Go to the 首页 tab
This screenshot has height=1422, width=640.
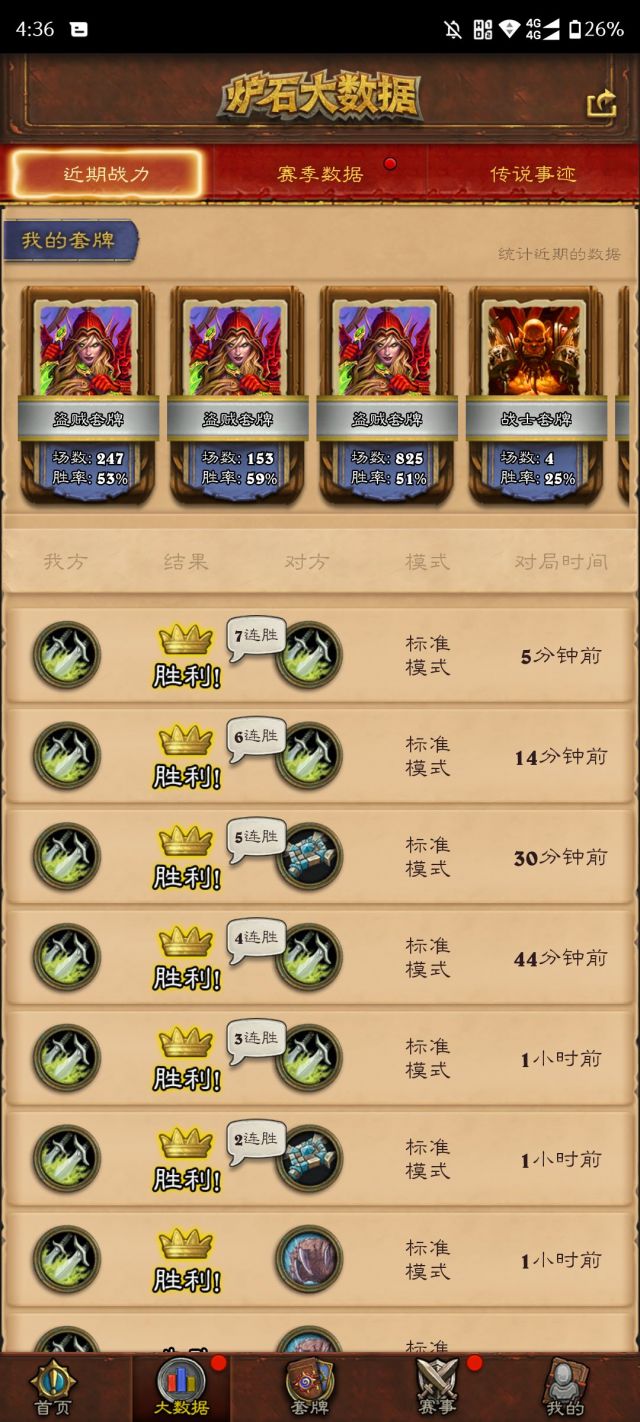[x=53, y=1388]
